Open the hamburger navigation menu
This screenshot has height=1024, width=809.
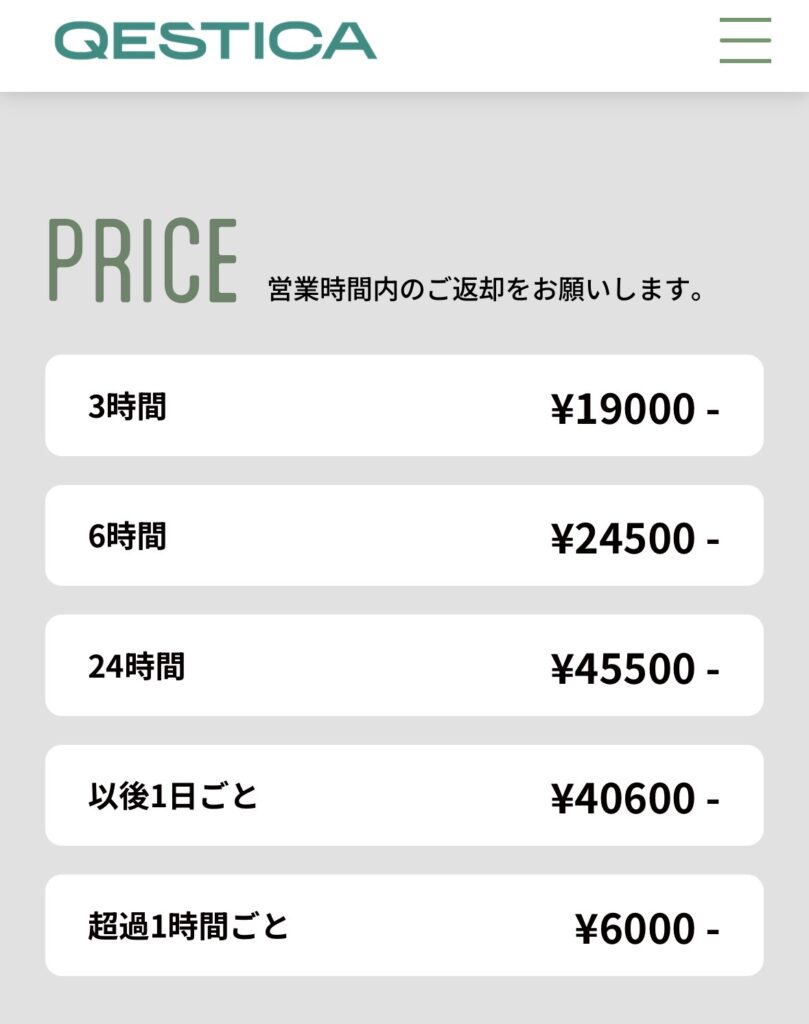tap(745, 40)
